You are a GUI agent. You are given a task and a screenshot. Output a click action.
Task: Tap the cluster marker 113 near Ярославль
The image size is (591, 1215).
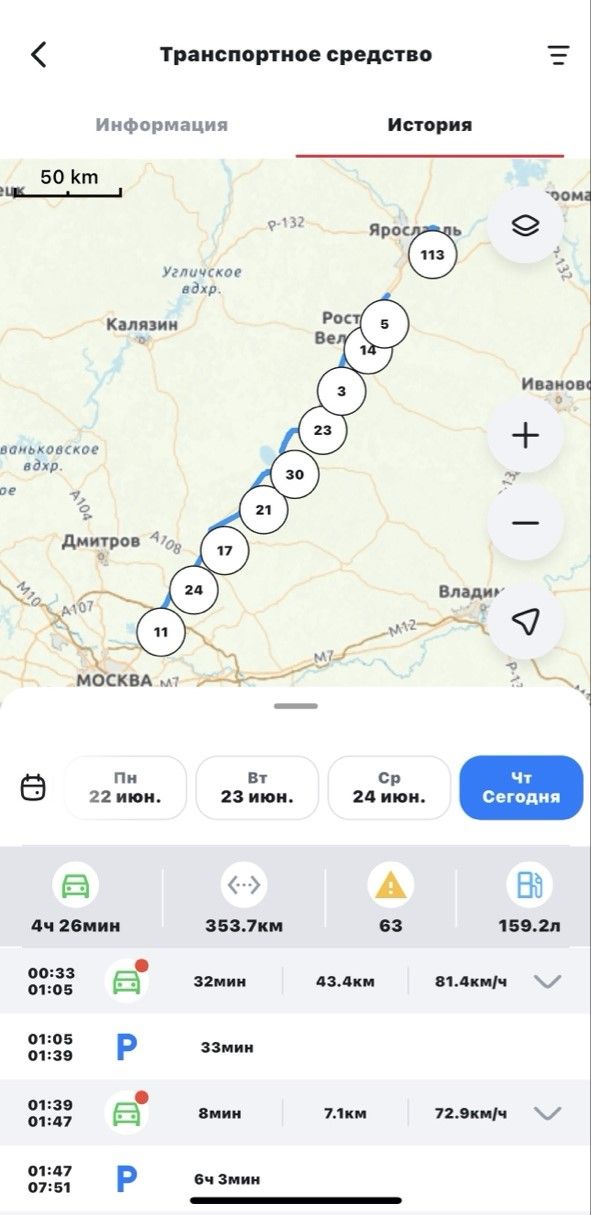coord(432,255)
